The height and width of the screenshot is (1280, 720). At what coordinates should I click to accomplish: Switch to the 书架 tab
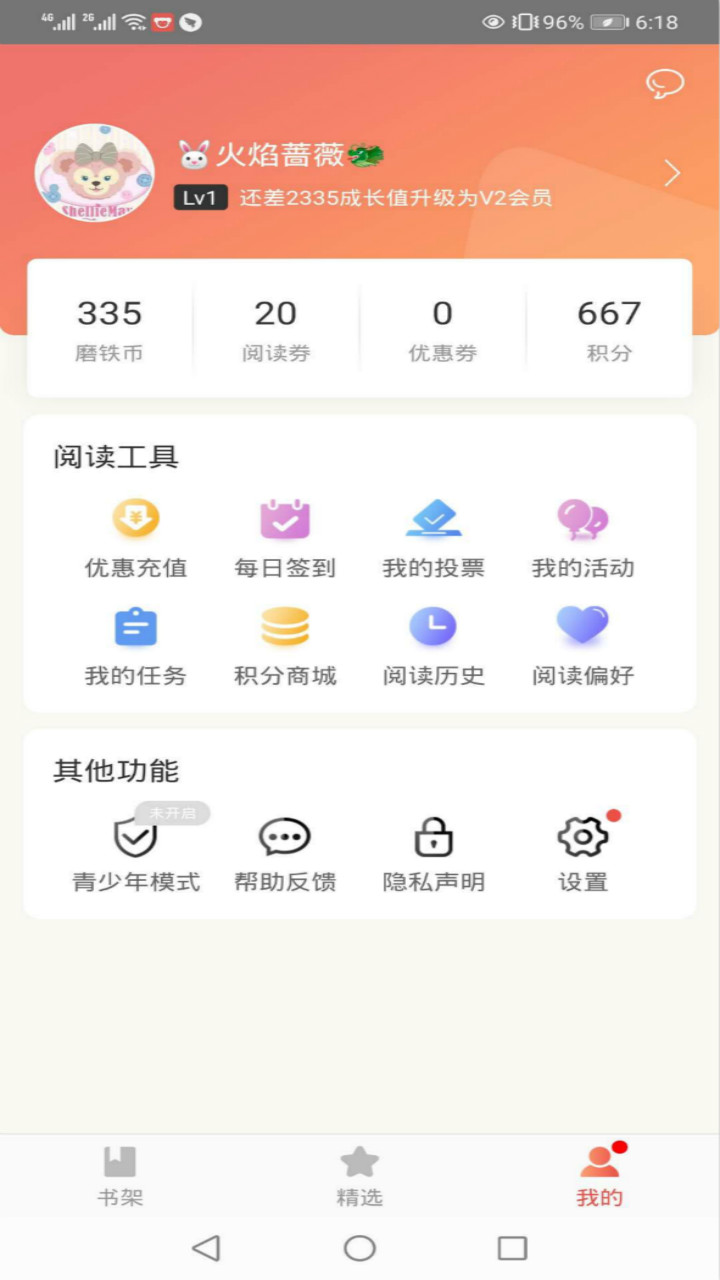pyautogui.click(x=120, y=1176)
